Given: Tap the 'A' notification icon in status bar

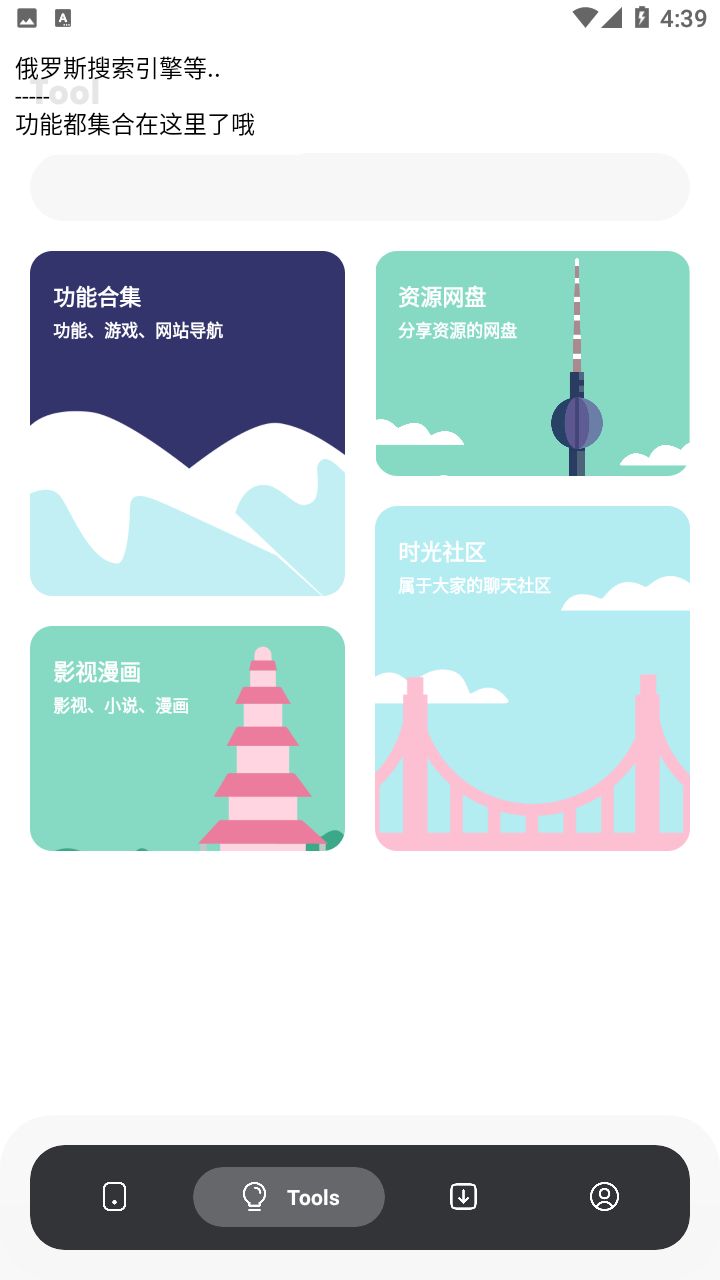Looking at the screenshot, I should (64, 17).
